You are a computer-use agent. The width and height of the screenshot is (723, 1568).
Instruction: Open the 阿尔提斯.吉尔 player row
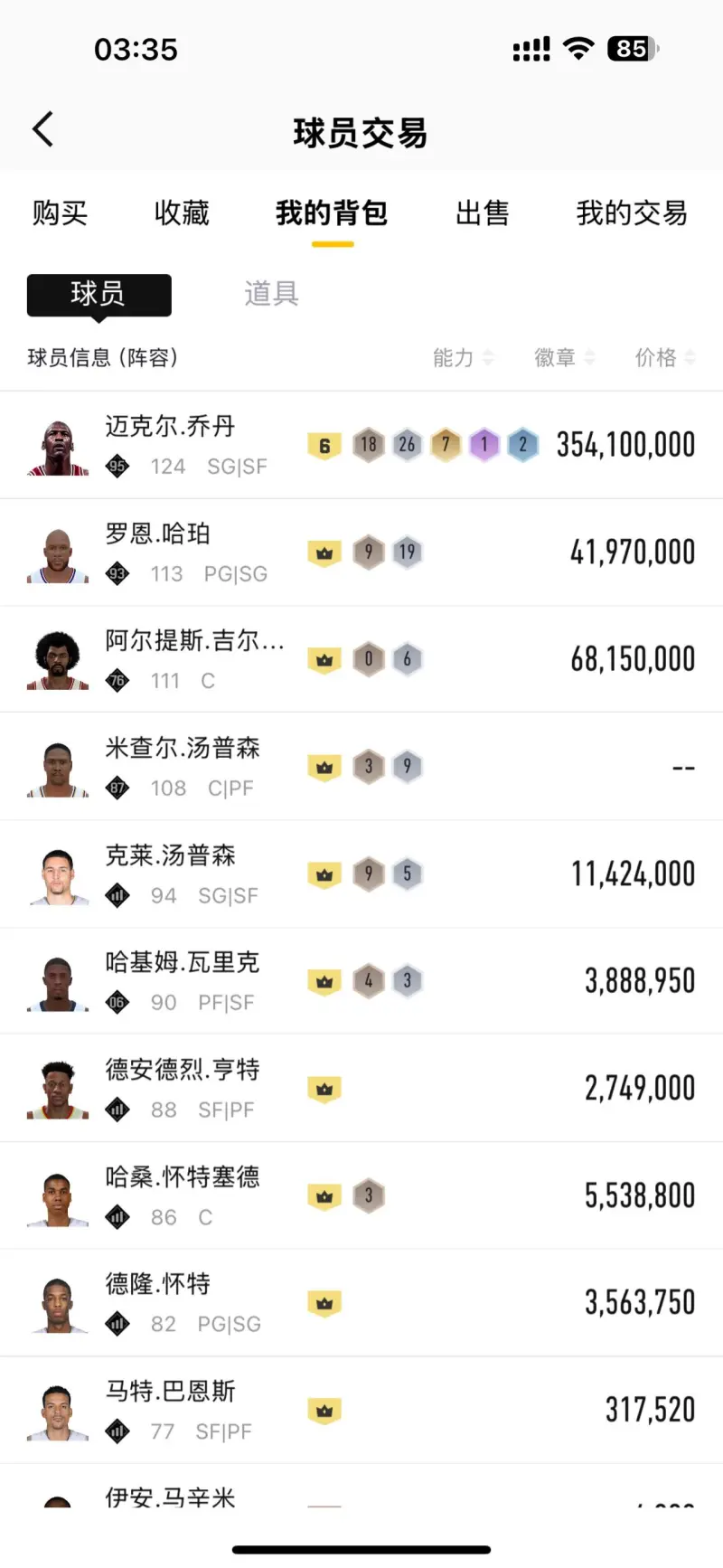[361, 660]
